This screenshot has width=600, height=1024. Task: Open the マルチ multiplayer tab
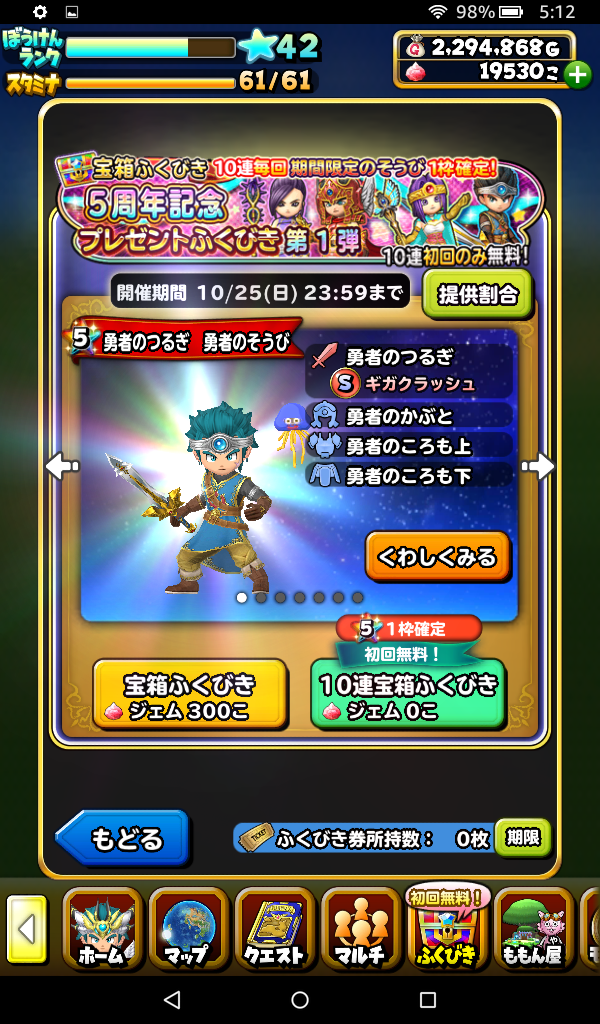coord(360,930)
